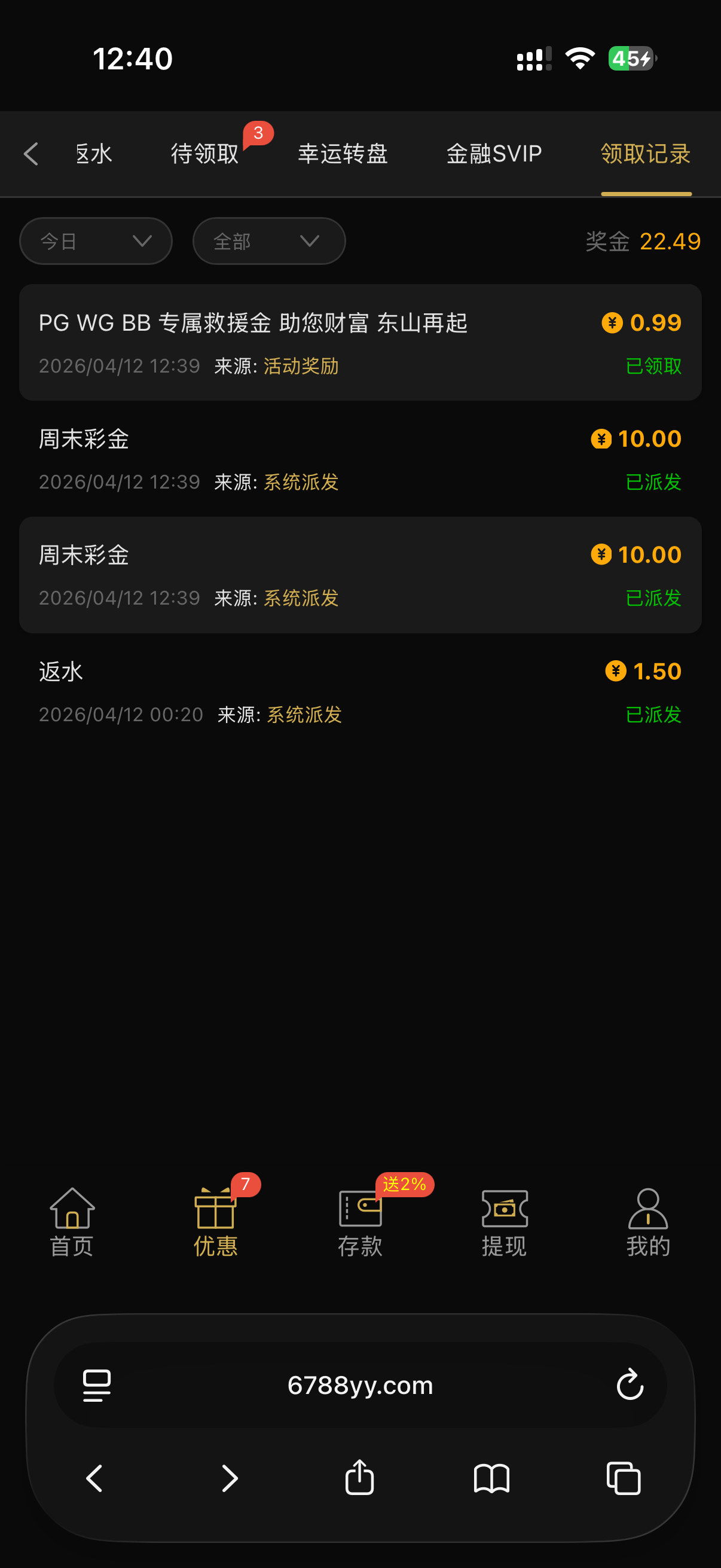The image size is (721, 1568).
Task: Open the browser bookmarks
Action: click(x=491, y=1478)
